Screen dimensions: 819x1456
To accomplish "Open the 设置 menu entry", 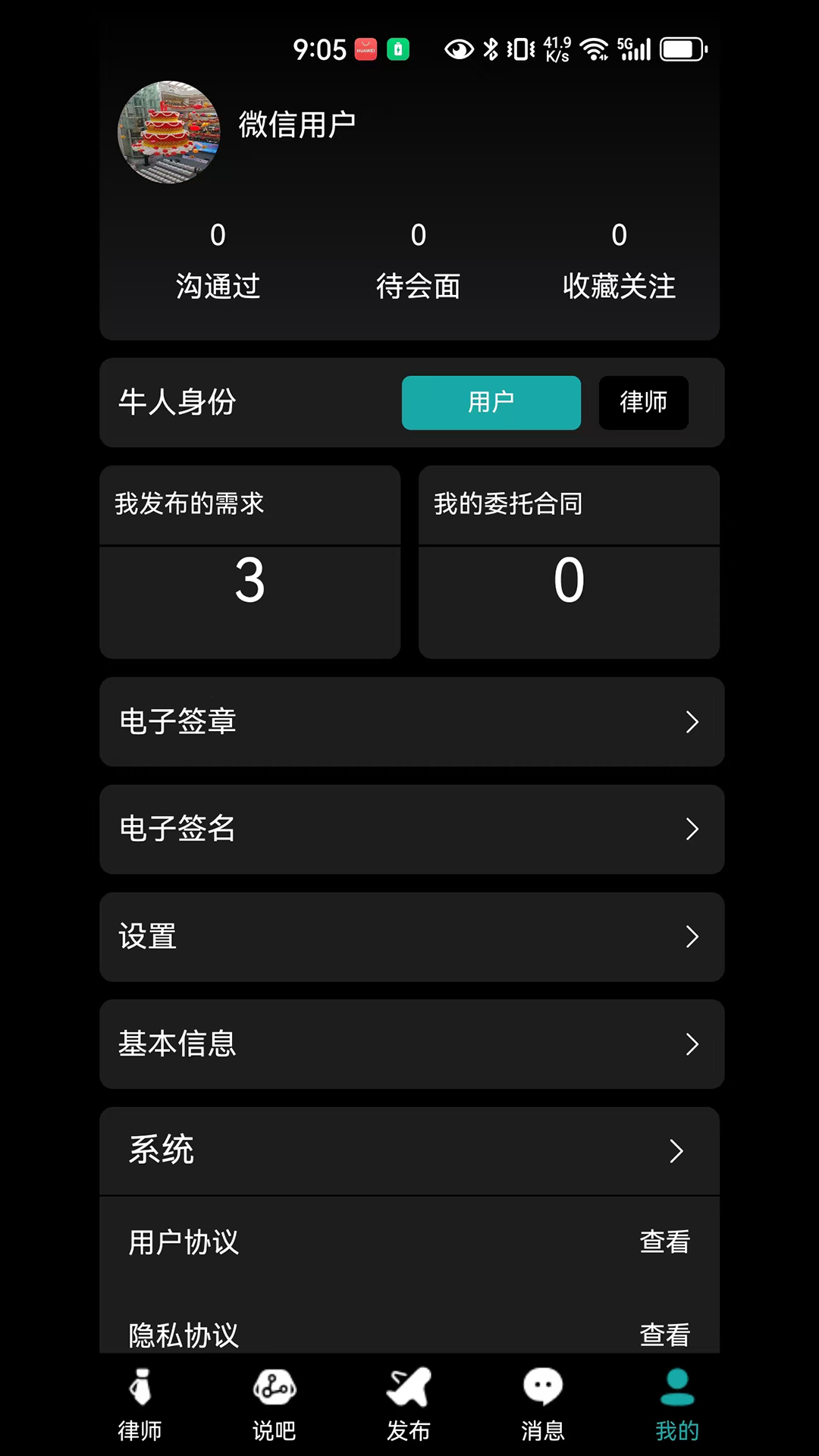I will coord(409,937).
